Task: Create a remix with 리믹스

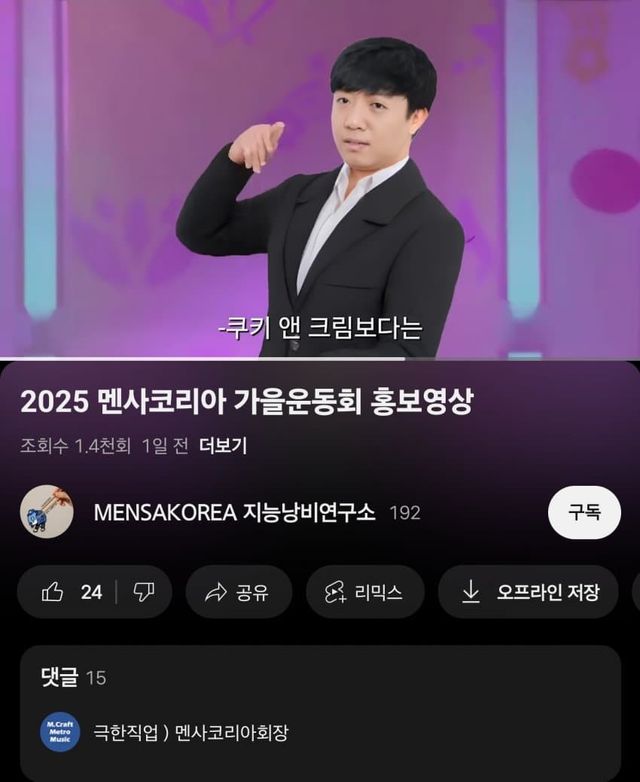Action: (x=365, y=592)
